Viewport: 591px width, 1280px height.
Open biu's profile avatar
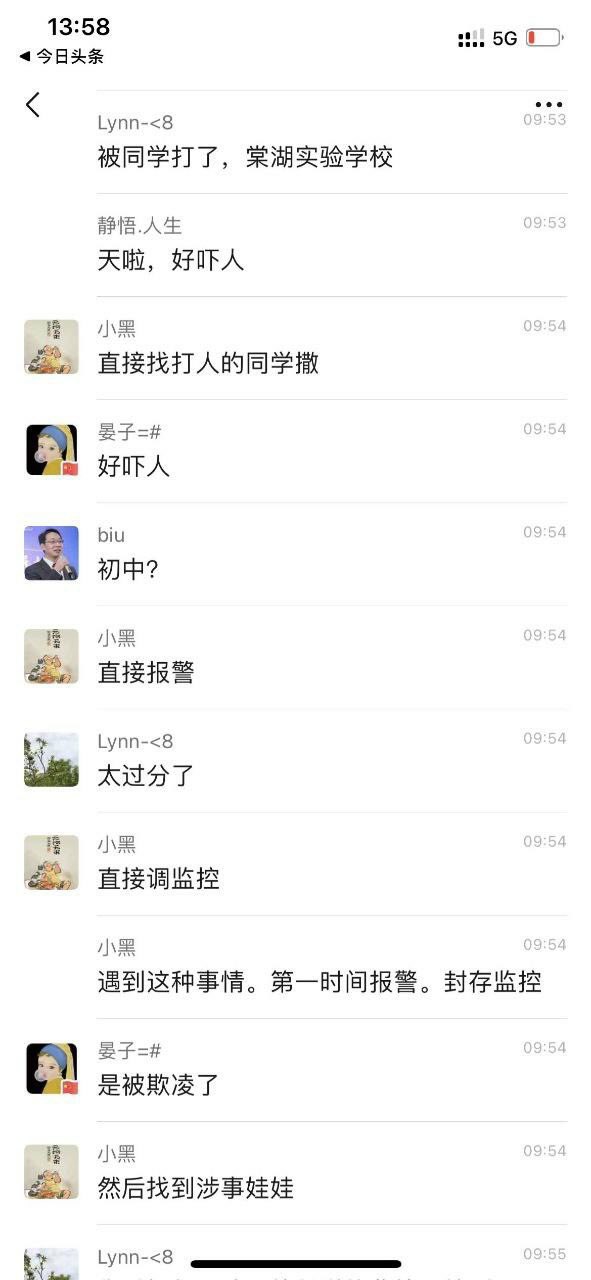point(51,553)
